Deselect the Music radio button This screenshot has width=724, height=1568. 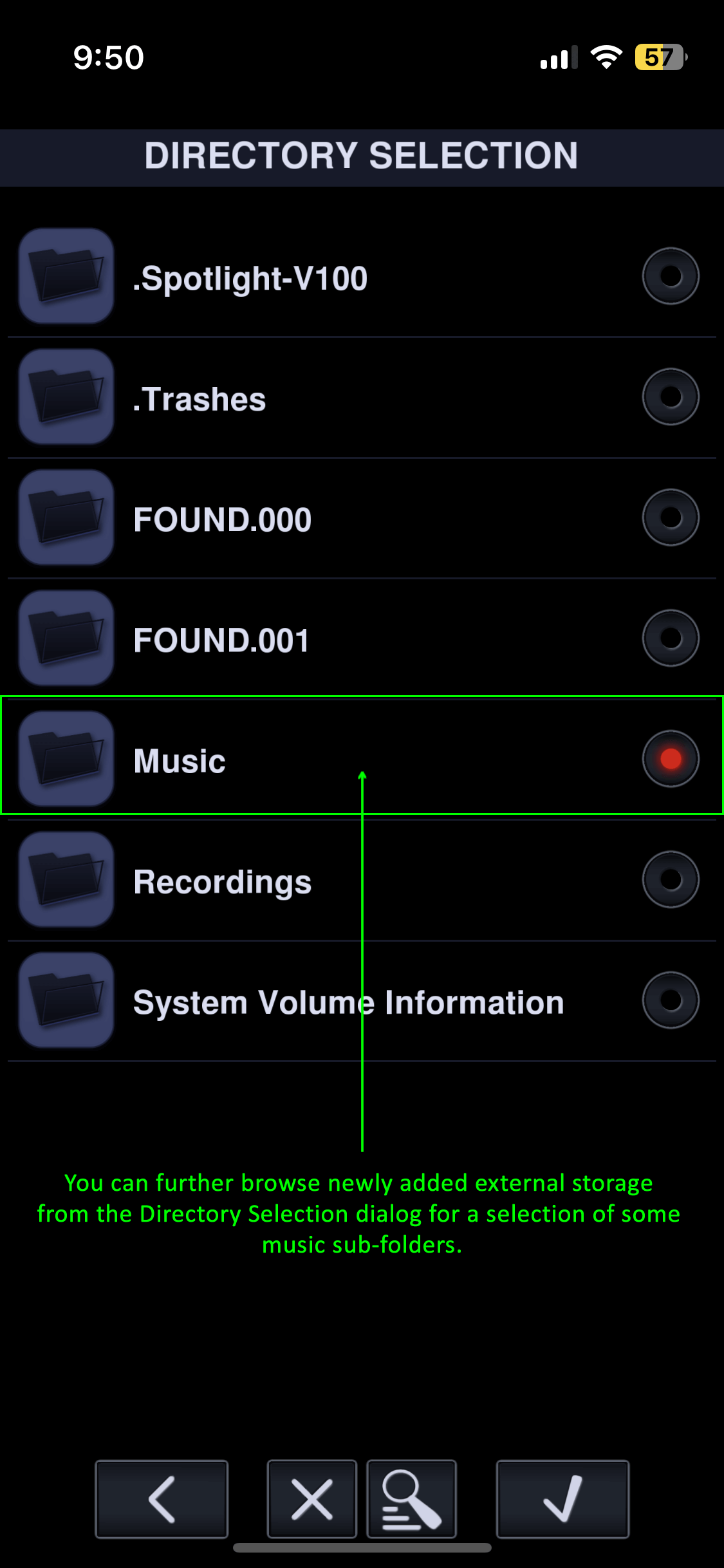tap(671, 759)
